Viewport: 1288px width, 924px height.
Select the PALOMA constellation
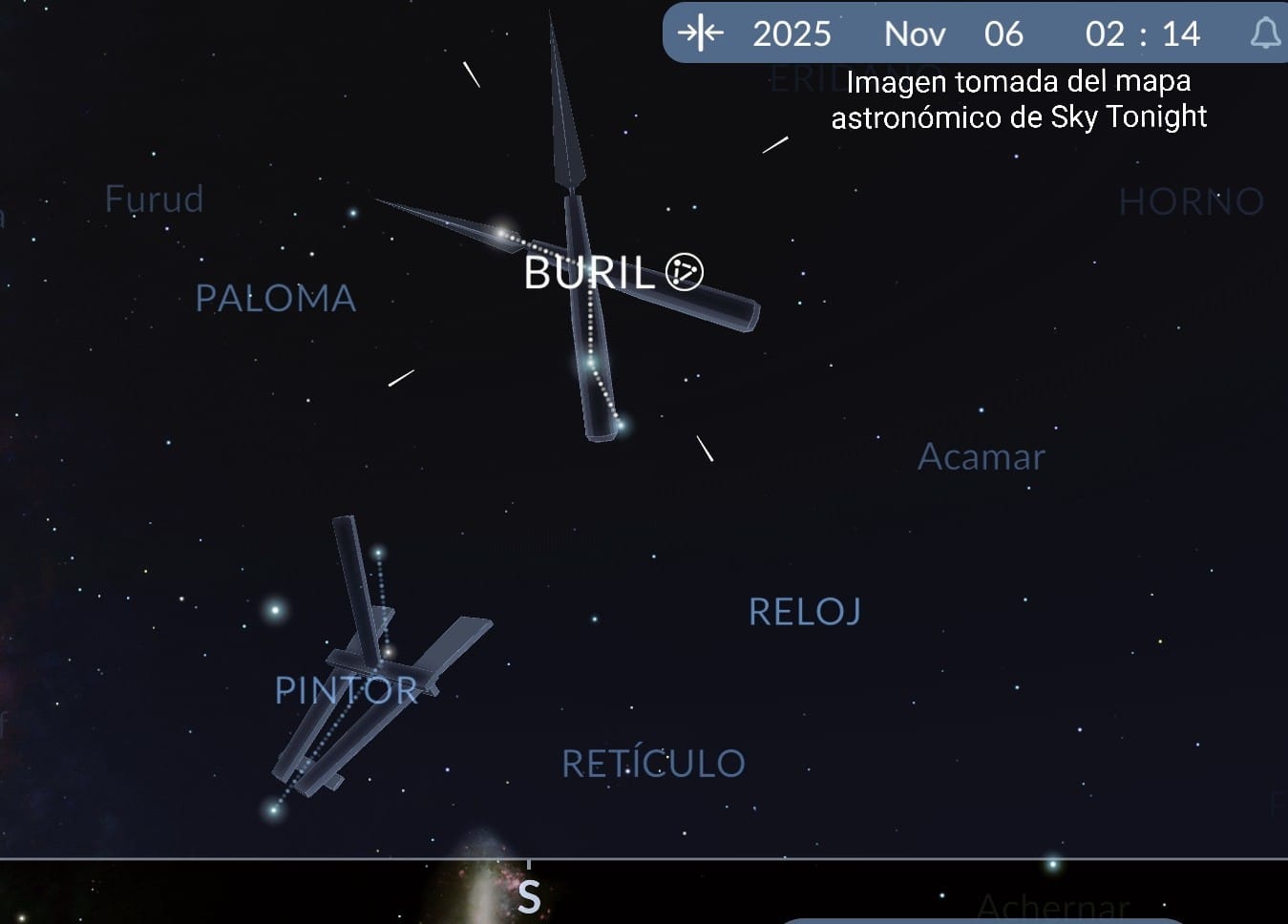tap(275, 299)
